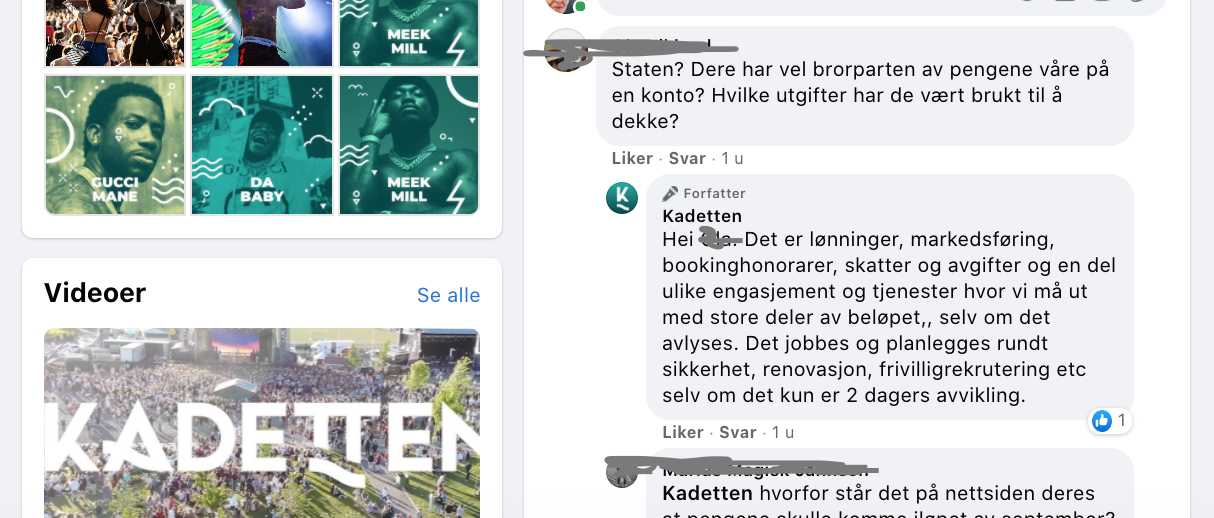This screenshot has height=518, width=1214.
Task: View the like reactions on Kadetten's reply
Action: [1110, 421]
